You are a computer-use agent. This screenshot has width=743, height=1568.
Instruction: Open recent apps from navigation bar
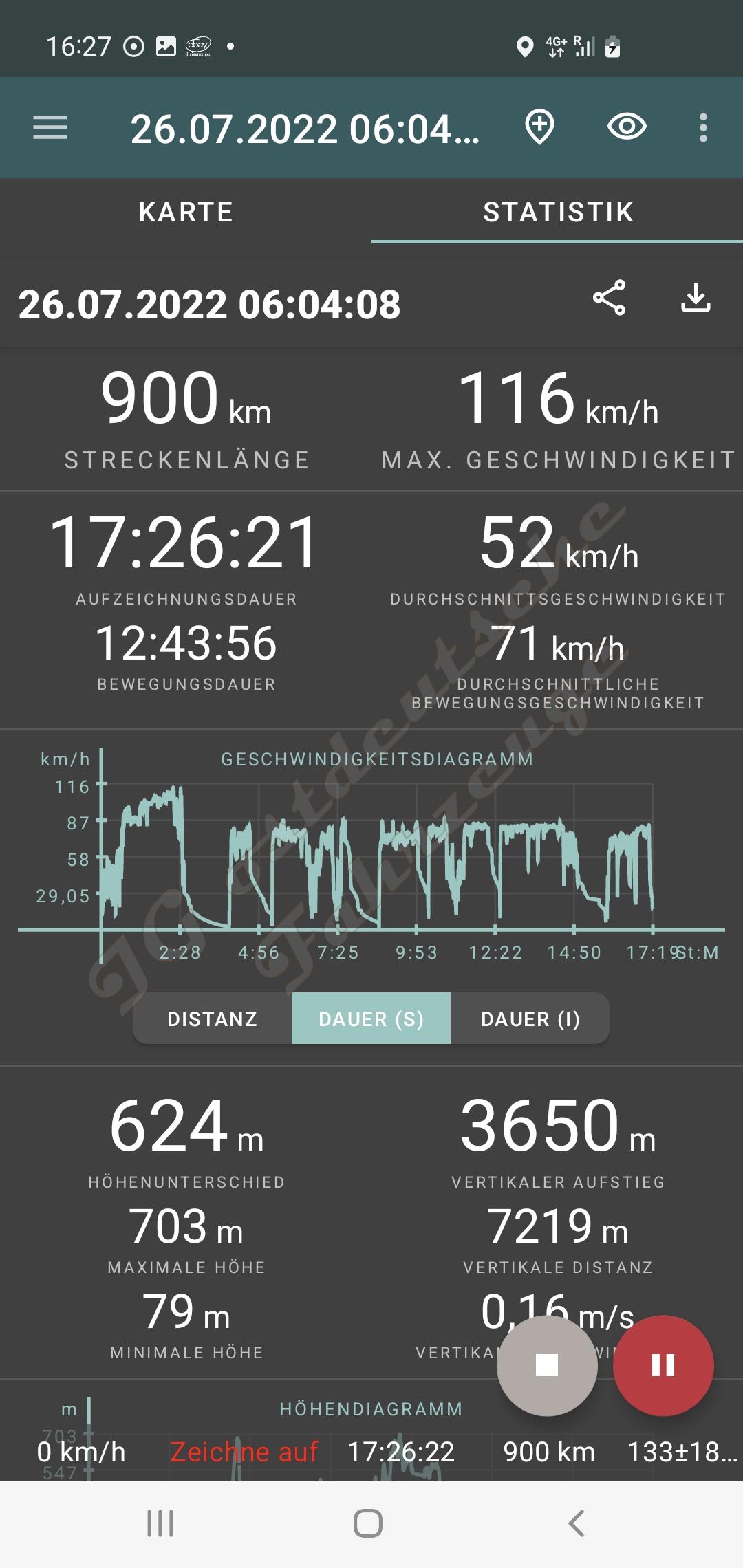point(160,1523)
